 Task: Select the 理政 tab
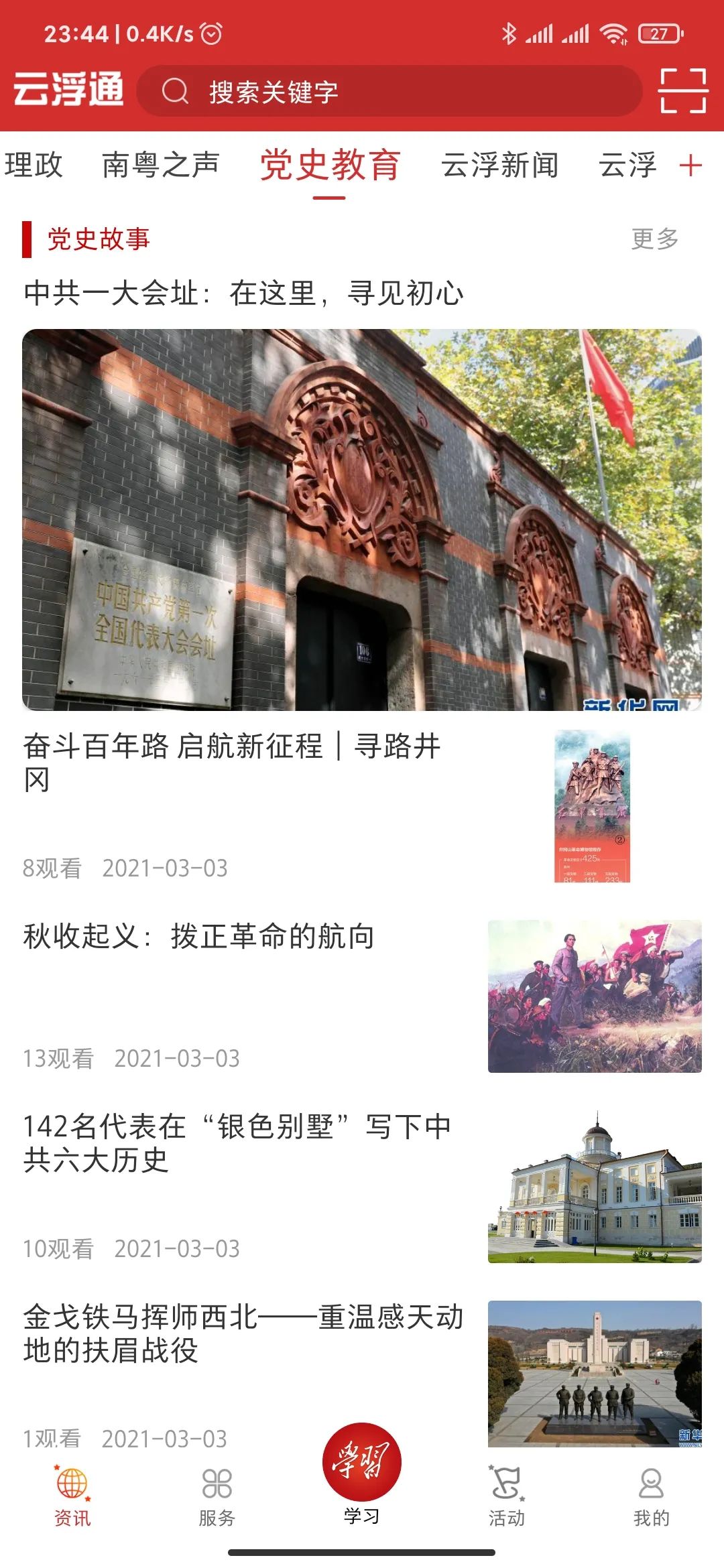click(34, 166)
